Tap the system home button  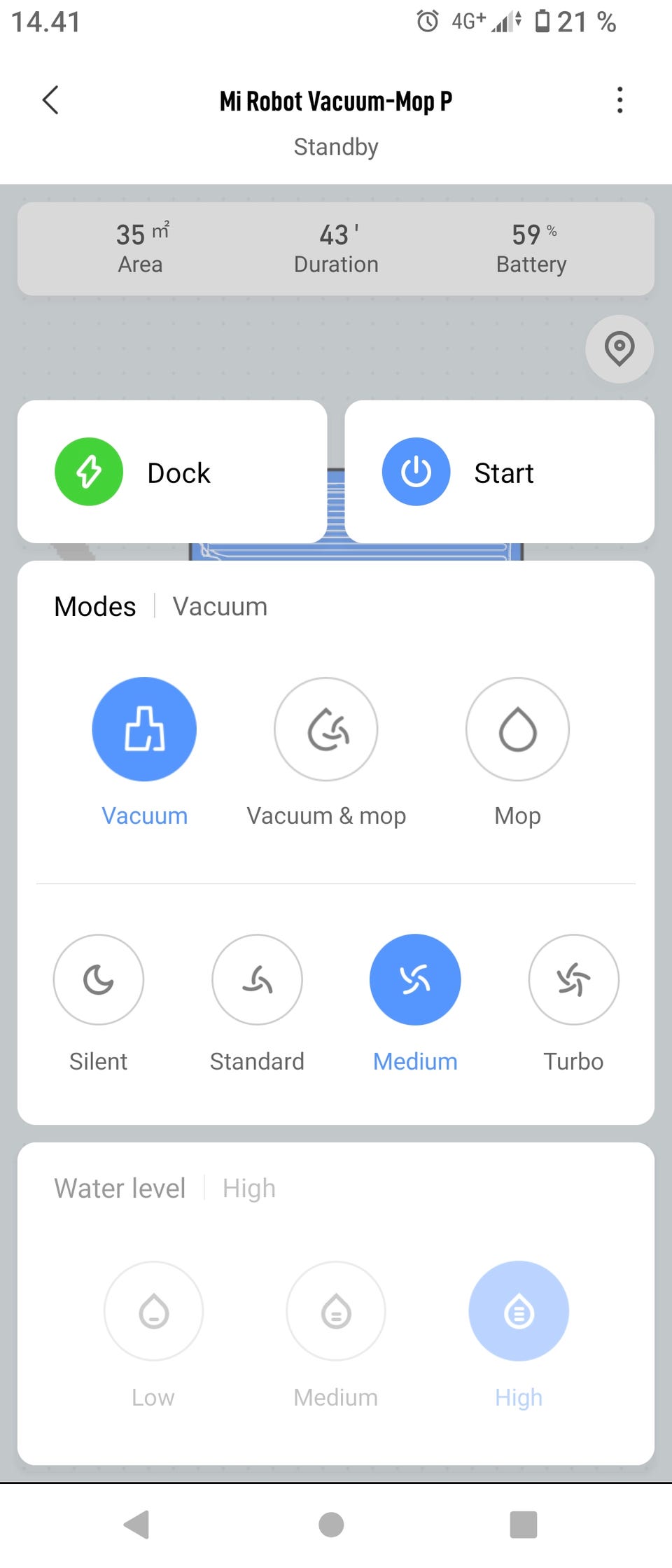pyautogui.click(x=331, y=1525)
